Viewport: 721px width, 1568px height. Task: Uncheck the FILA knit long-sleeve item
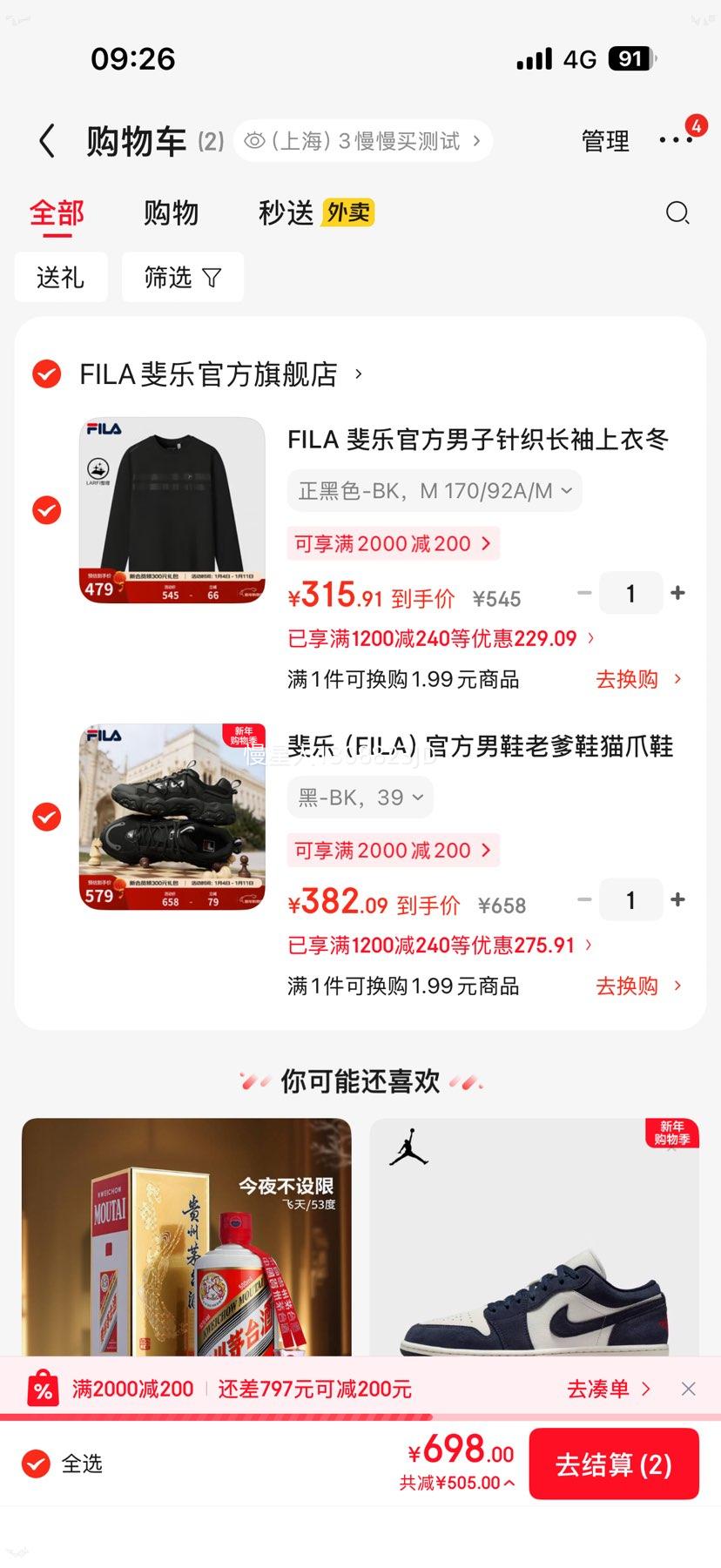(x=45, y=511)
